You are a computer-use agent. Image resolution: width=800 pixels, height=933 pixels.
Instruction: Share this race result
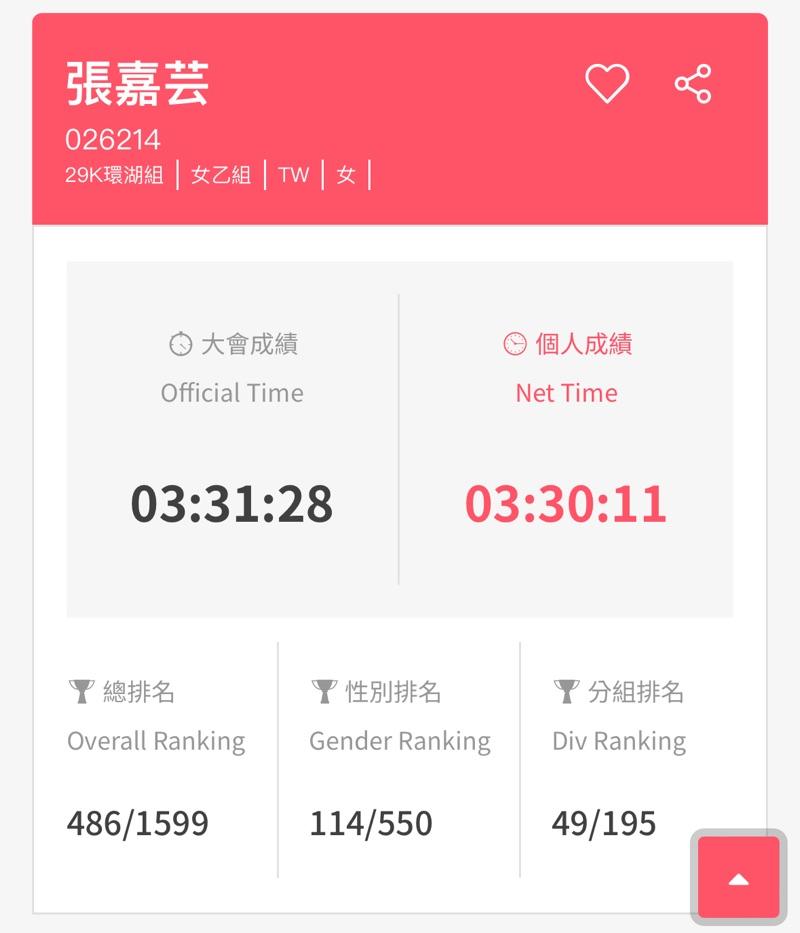coord(692,84)
